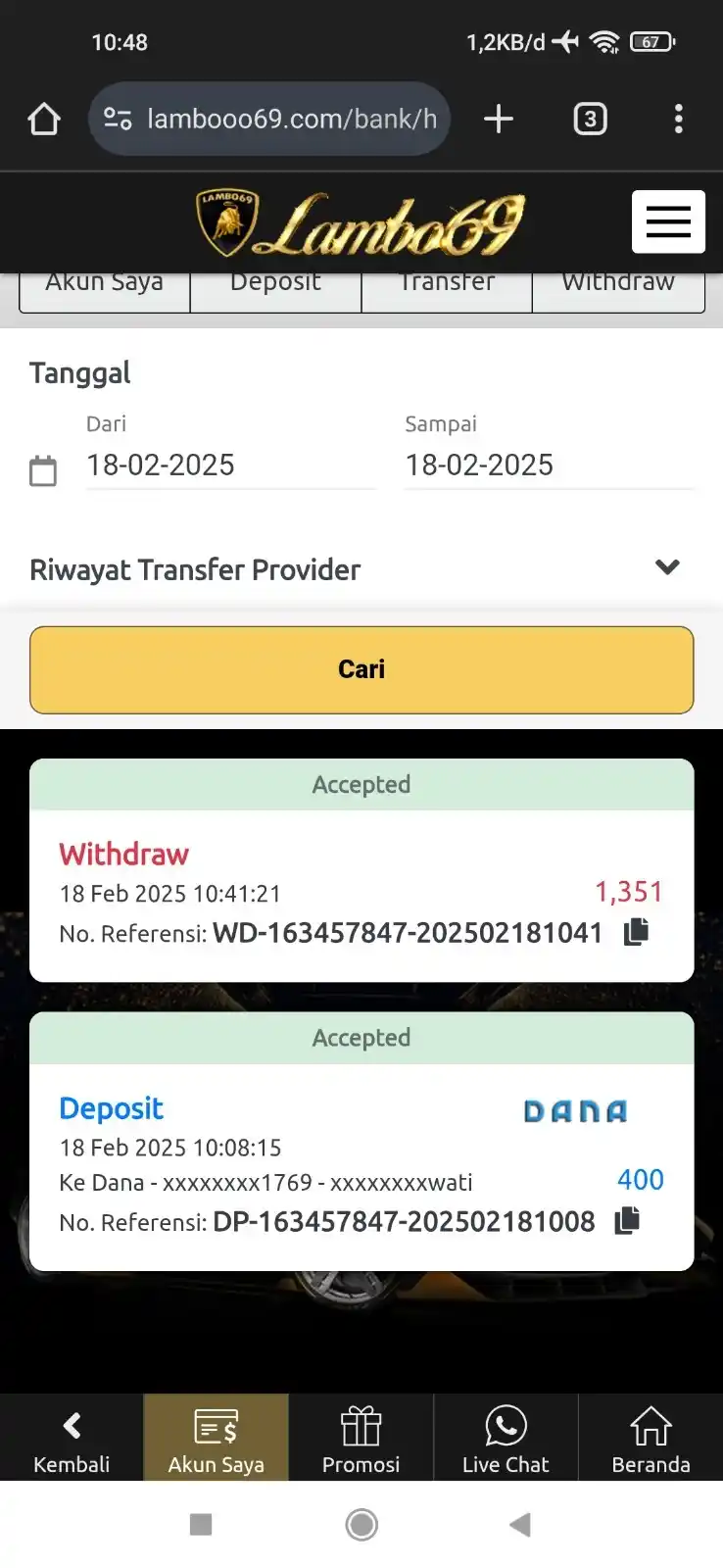Switch to the top Akun Saya tab

coord(104,290)
